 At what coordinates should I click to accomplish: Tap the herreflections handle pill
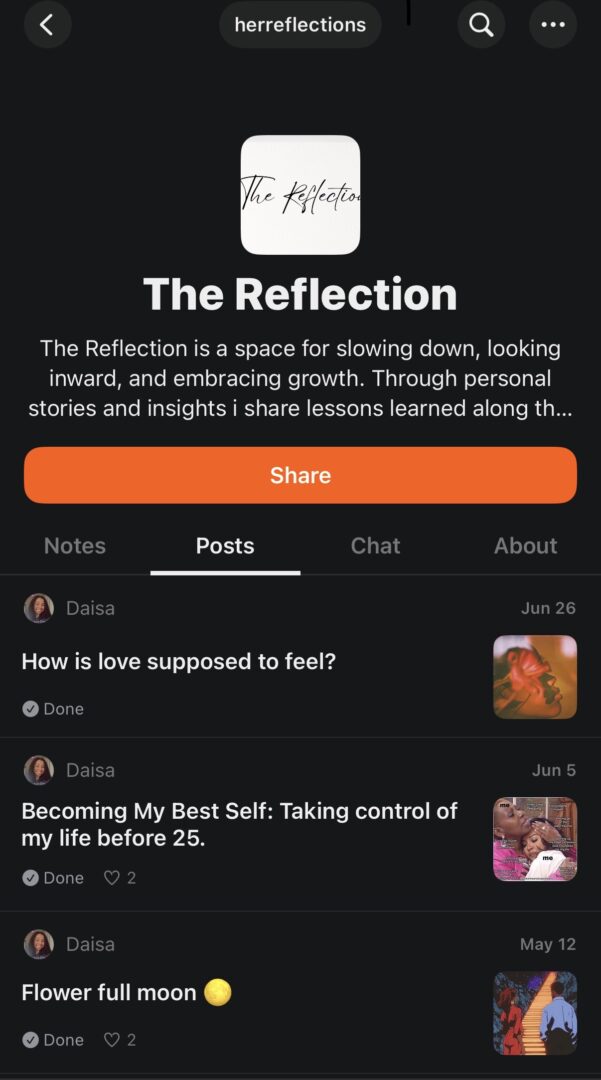pos(300,25)
